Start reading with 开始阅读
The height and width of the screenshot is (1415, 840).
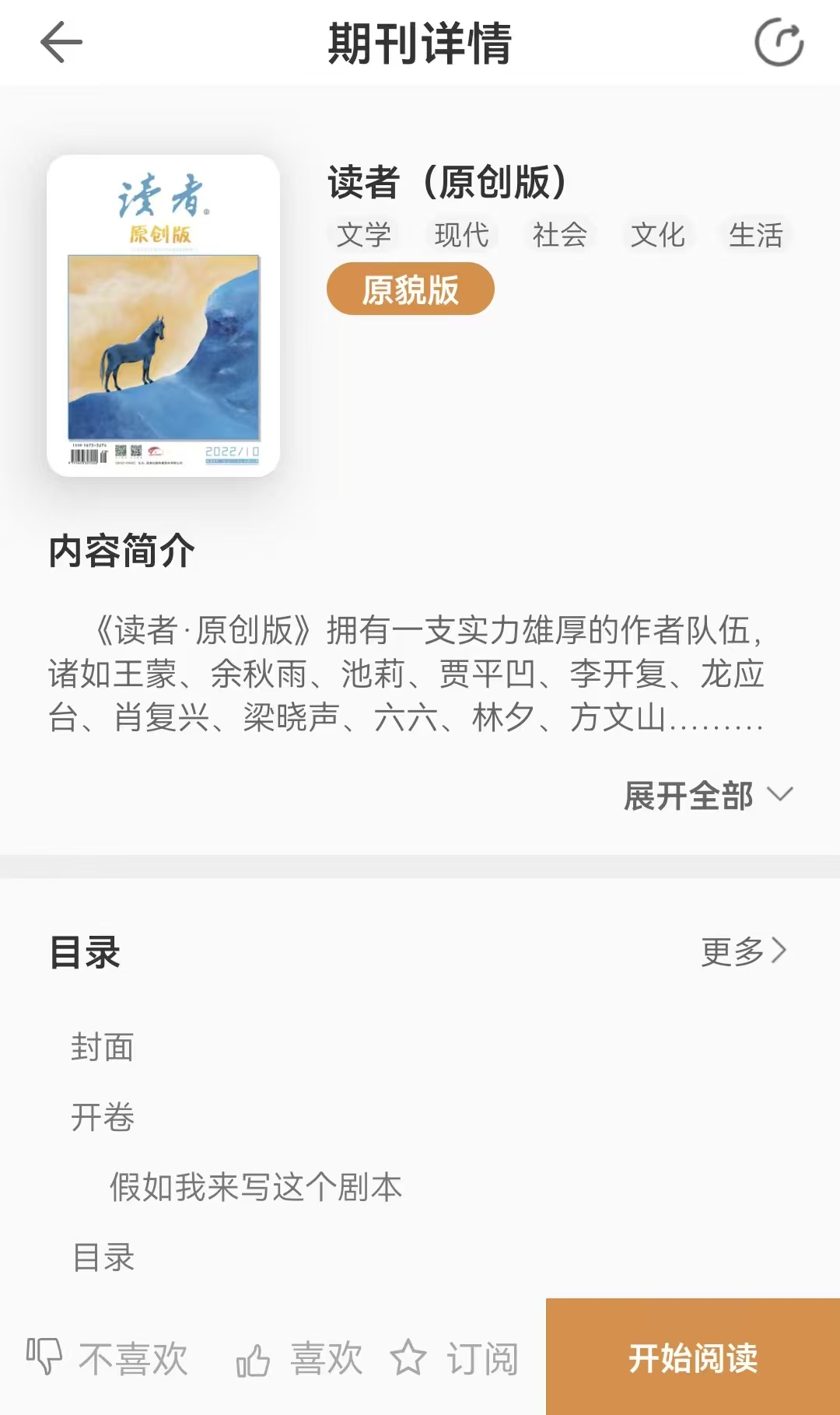693,1357
